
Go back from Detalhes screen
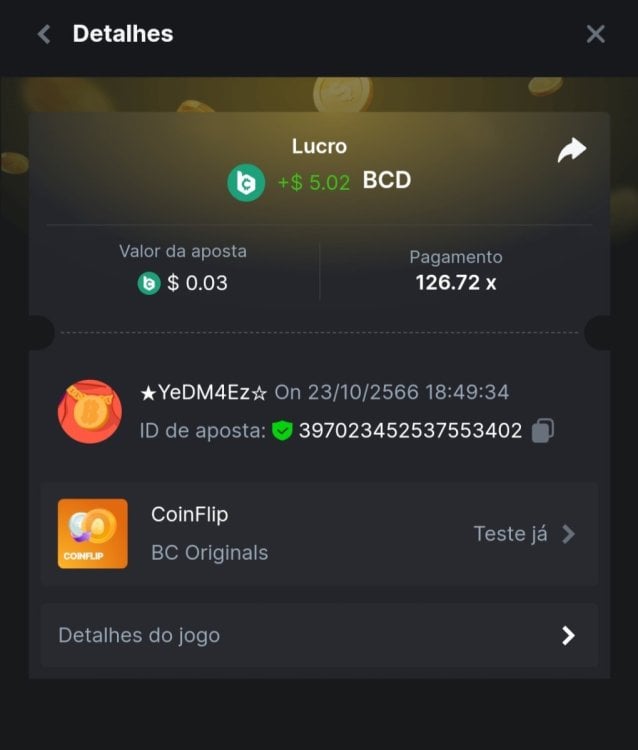point(44,34)
